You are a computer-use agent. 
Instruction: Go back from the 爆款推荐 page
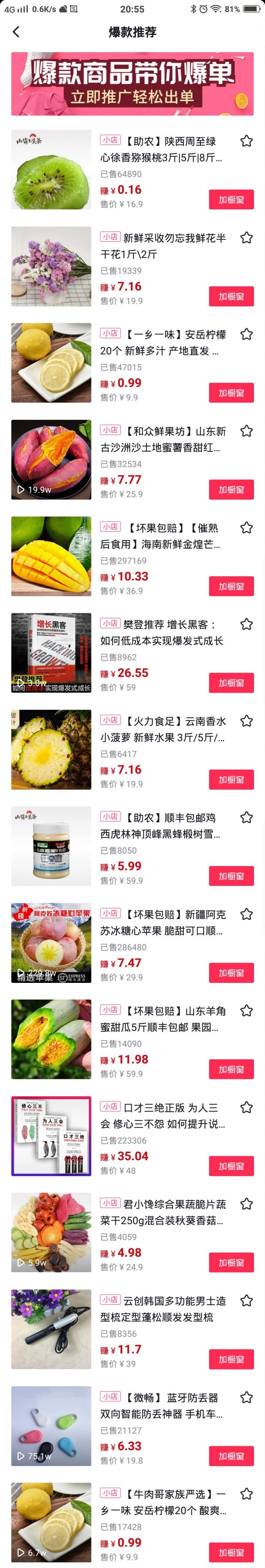point(16,32)
